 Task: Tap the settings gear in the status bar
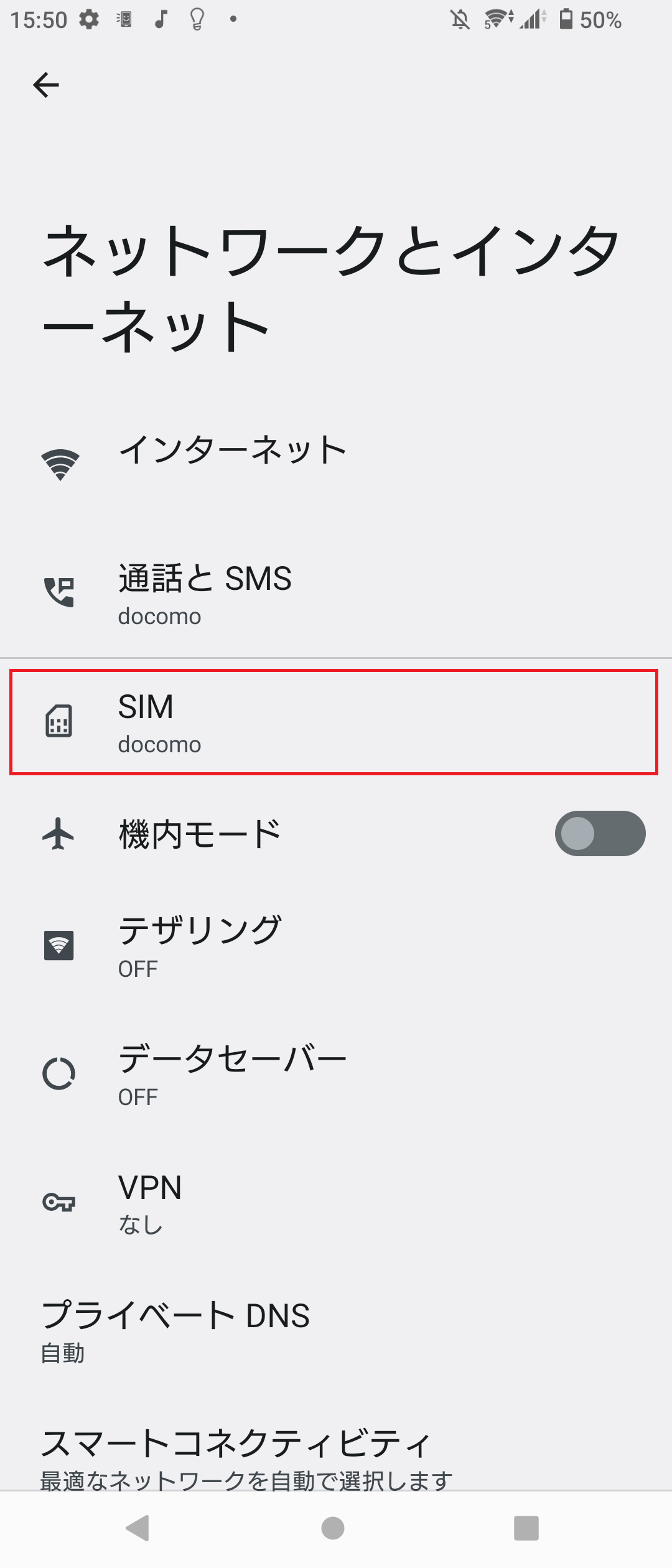point(88,19)
